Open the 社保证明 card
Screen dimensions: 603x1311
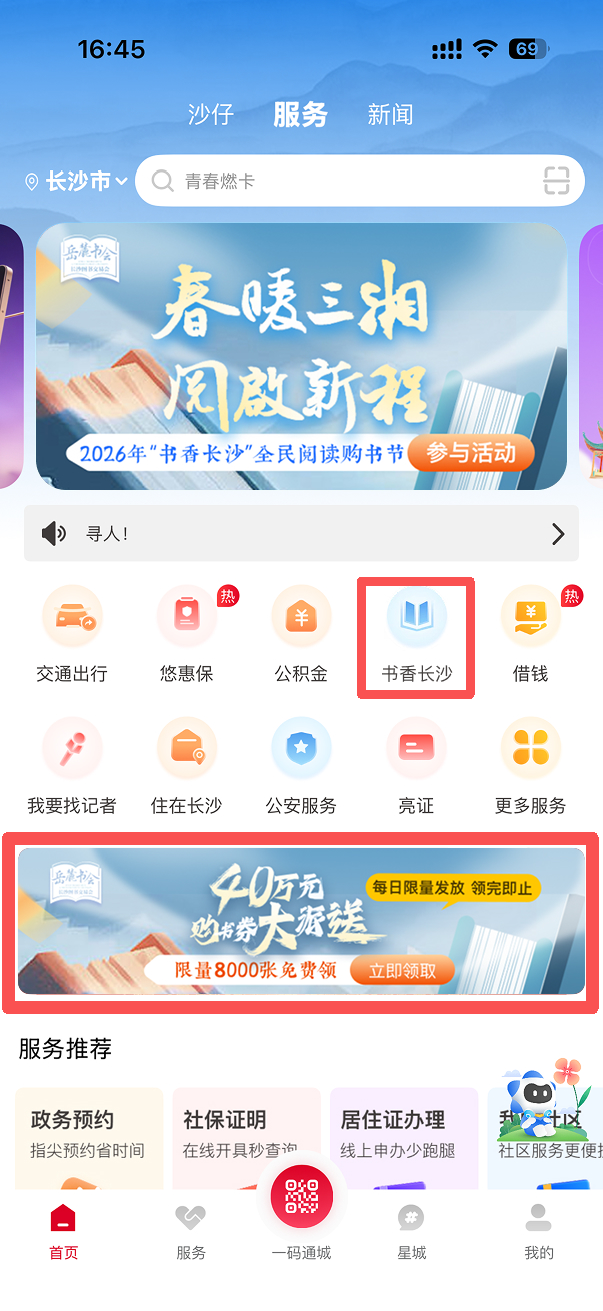[246, 1133]
